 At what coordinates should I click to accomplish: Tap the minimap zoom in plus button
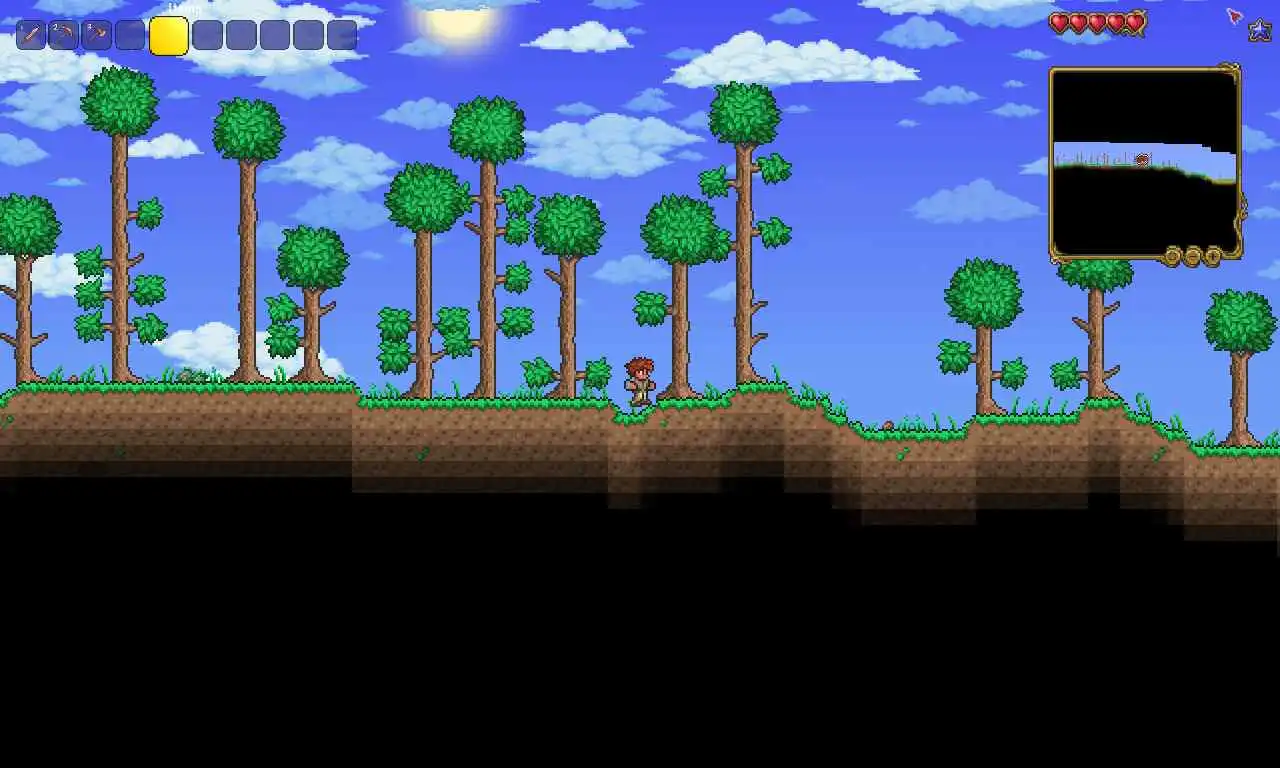(1212, 257)
